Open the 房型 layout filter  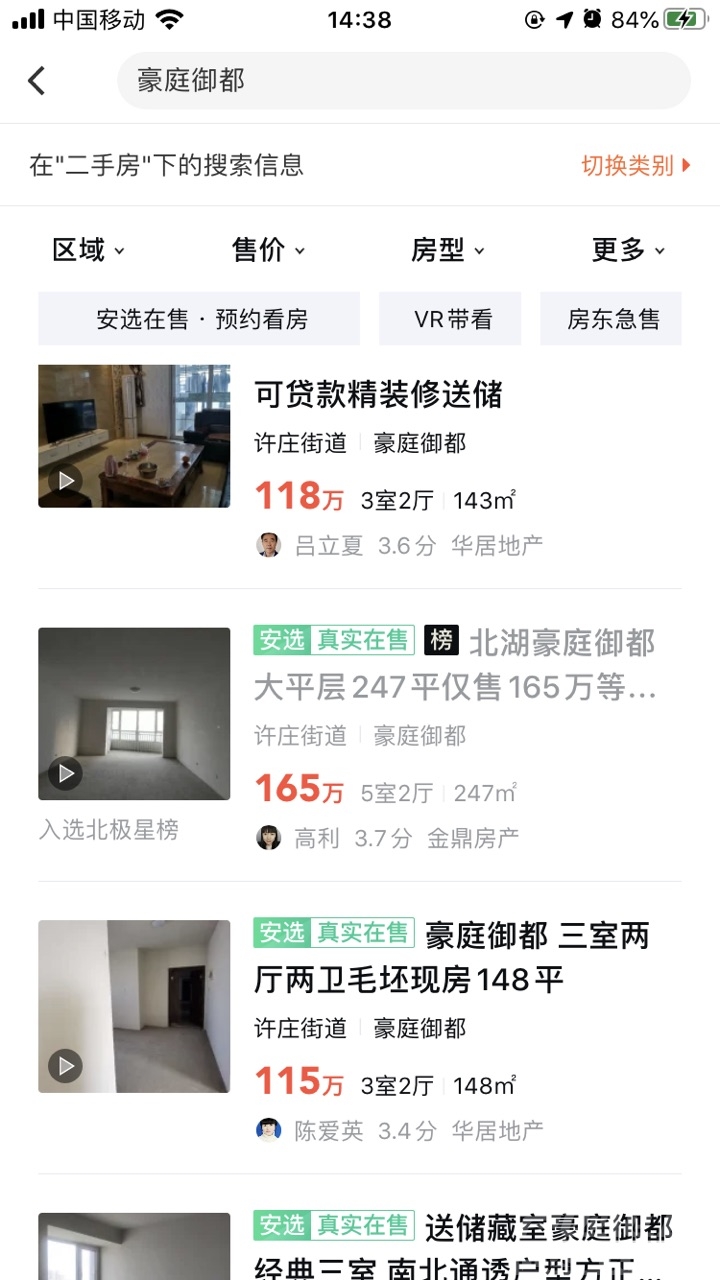tap(447, 250)
